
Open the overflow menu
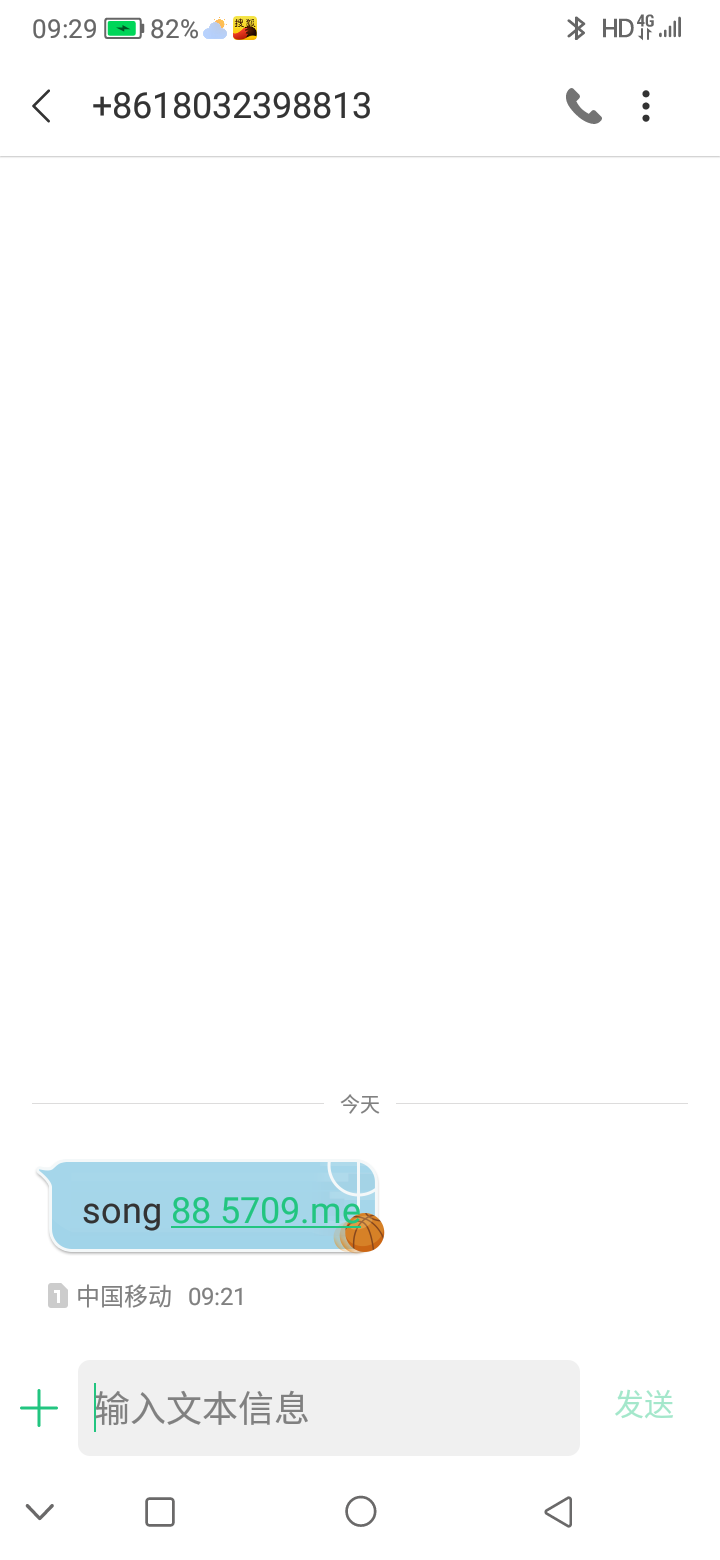[x=646, y=106]
